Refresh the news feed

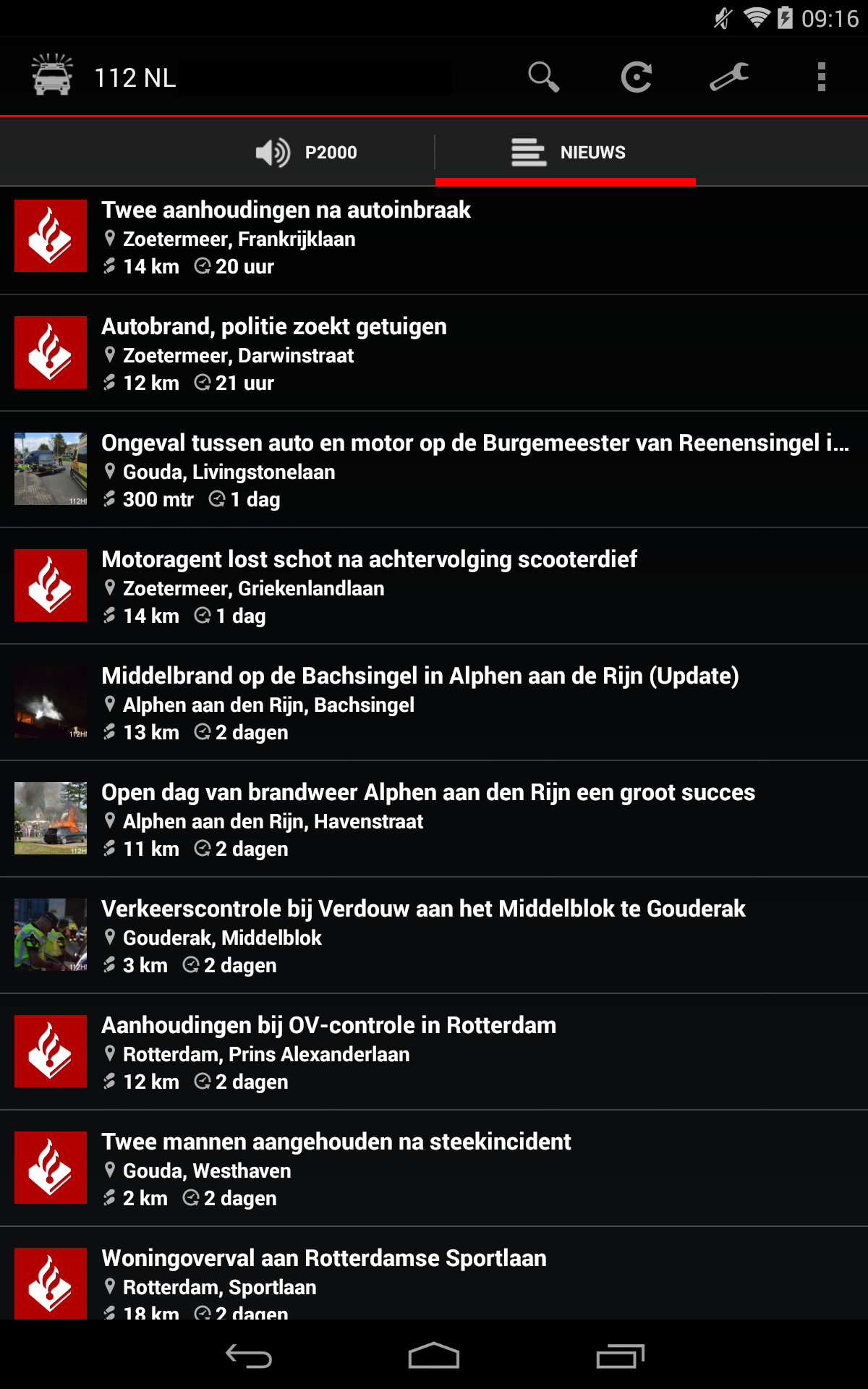637,77
